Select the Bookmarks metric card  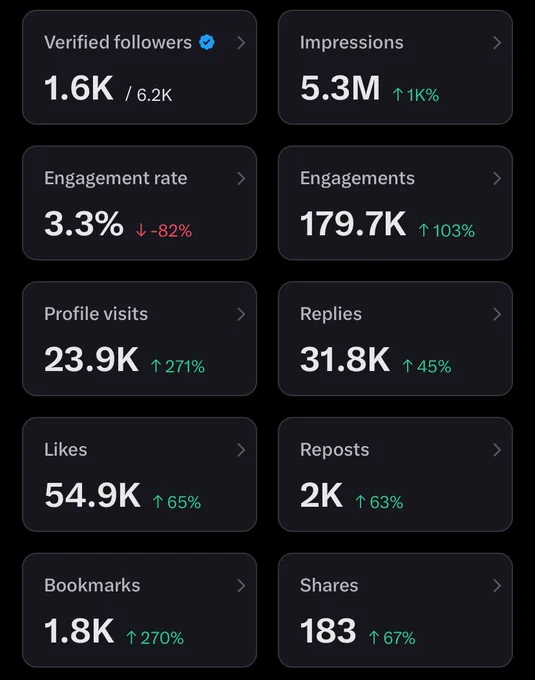(139, 610)
